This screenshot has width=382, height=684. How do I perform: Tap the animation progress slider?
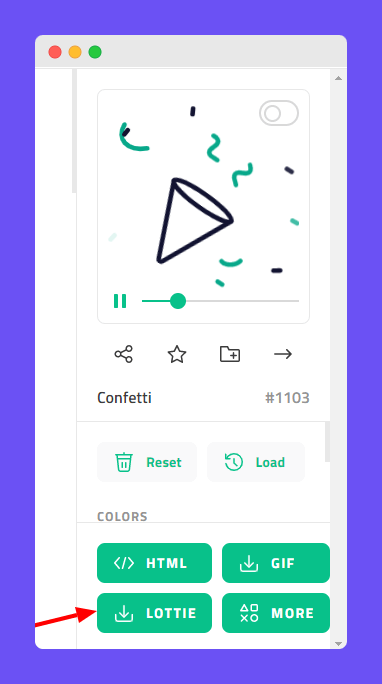220,301
